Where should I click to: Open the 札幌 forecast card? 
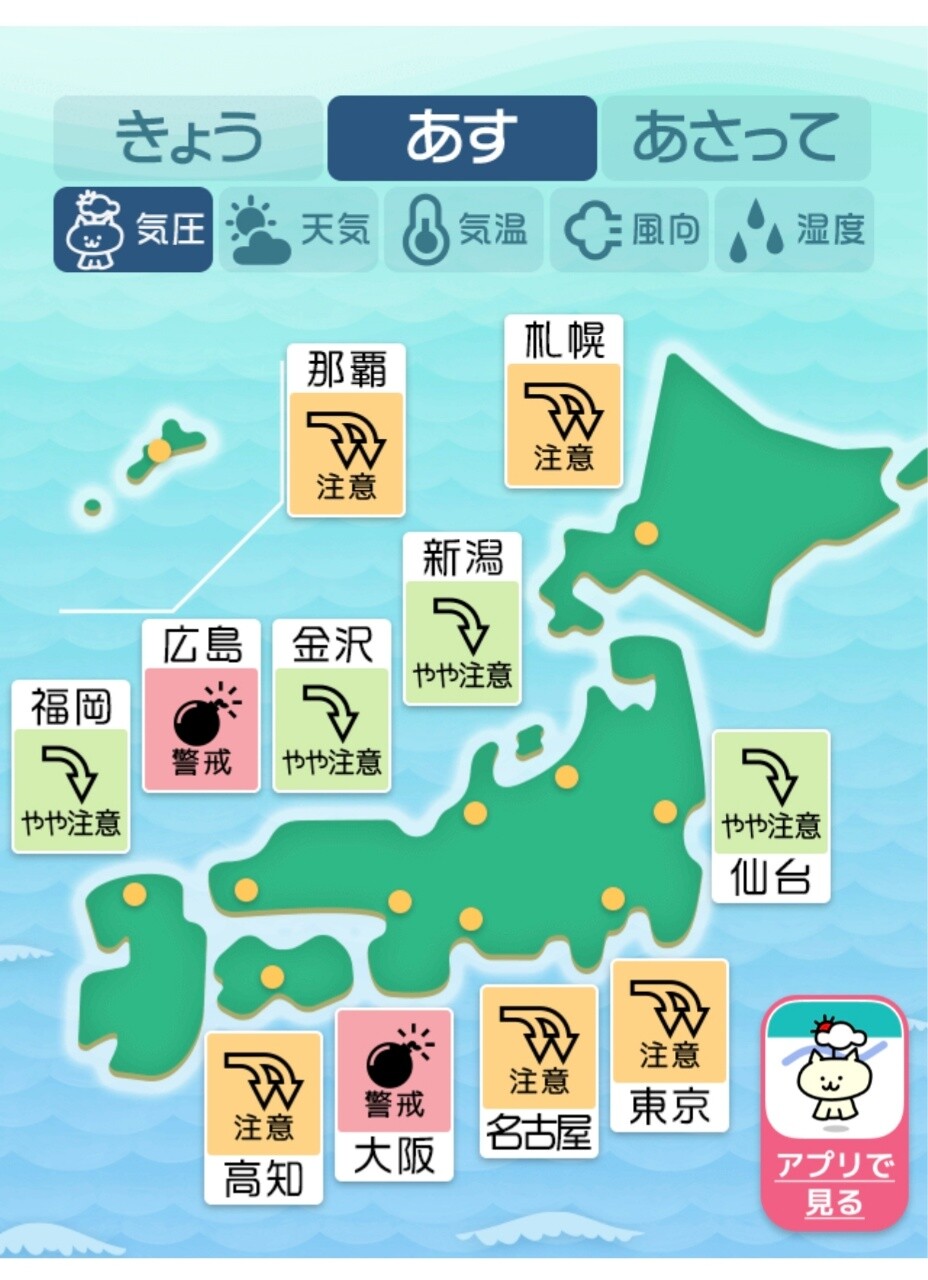564,402
